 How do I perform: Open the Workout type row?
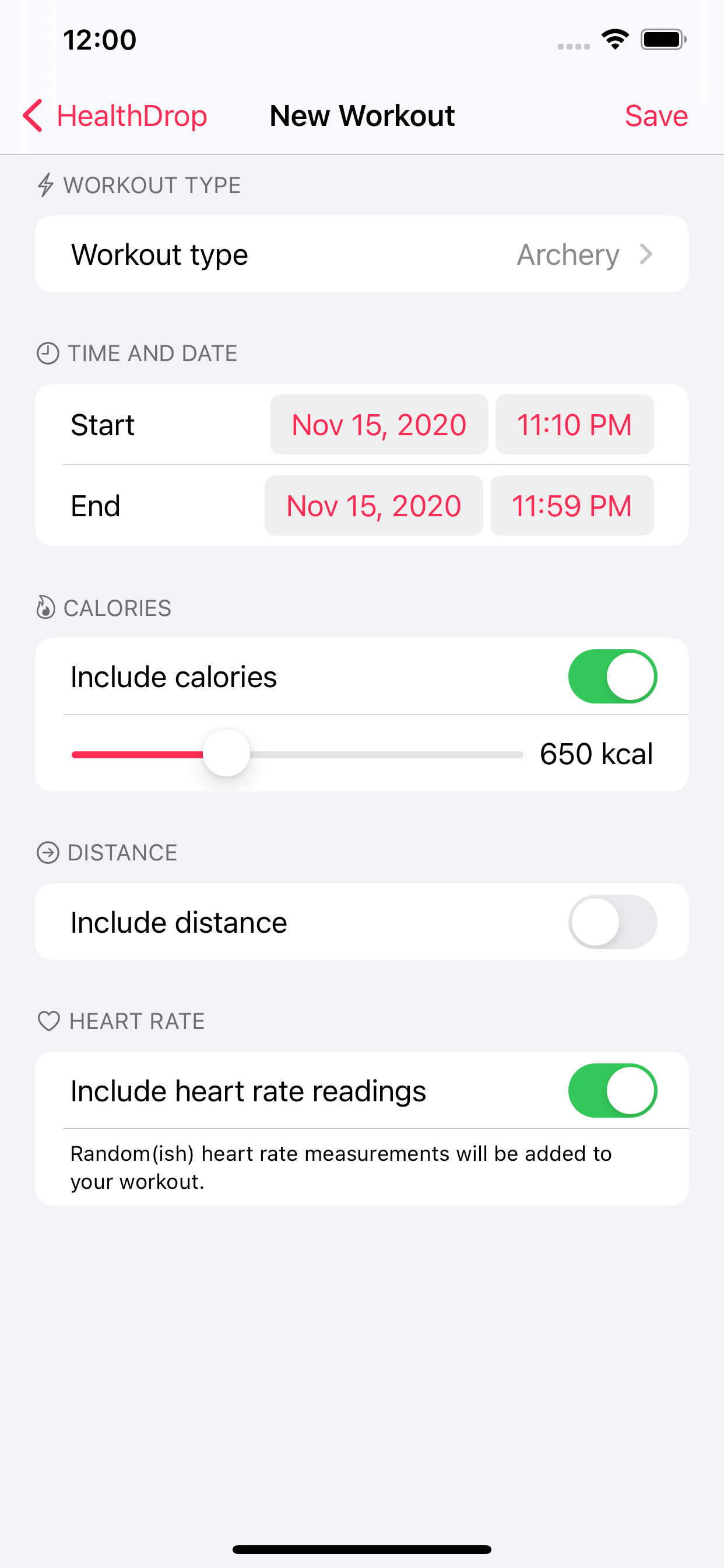(x=362, y=254)
